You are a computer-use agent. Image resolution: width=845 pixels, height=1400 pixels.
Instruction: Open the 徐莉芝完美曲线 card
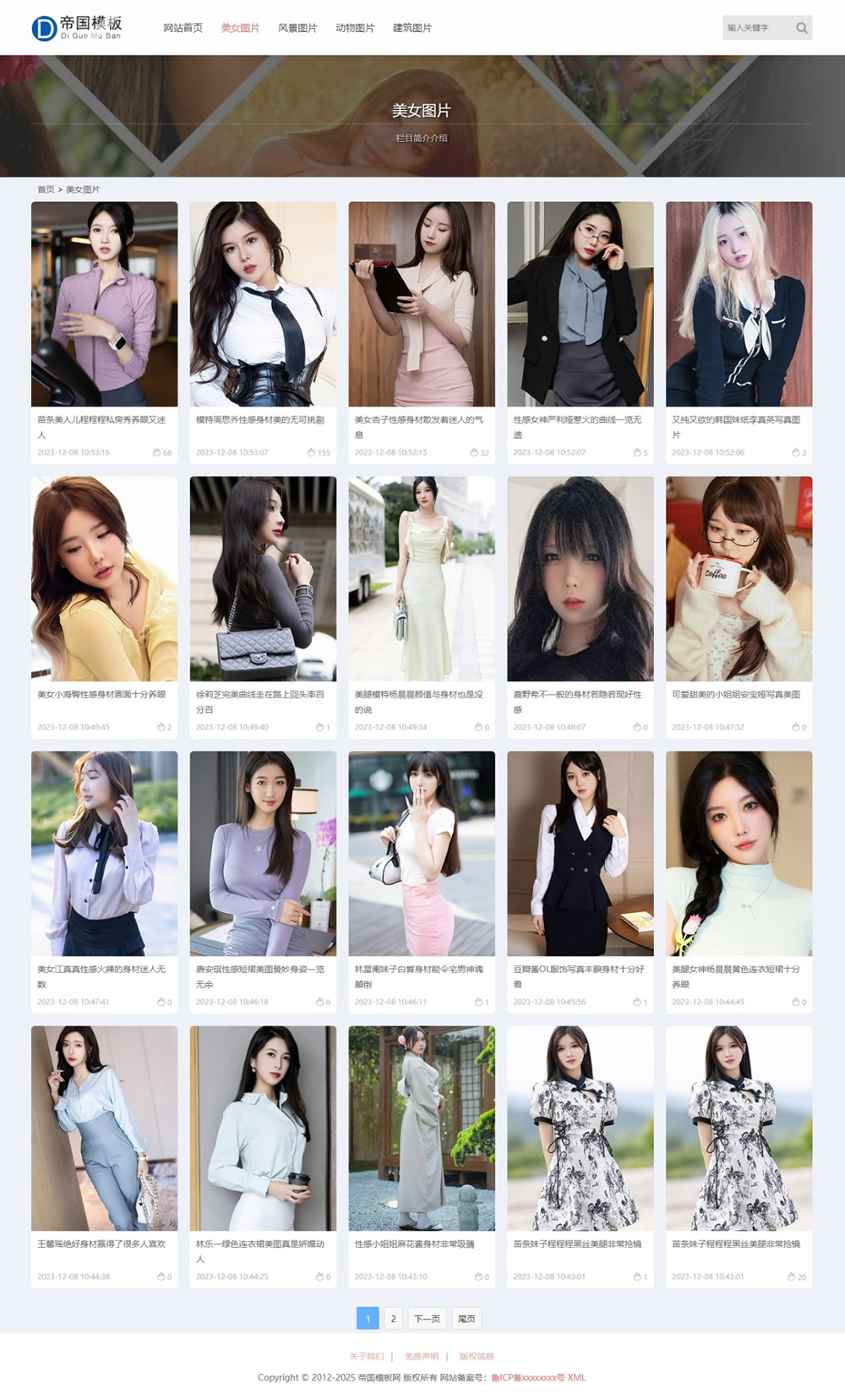[x=263, y=579]
